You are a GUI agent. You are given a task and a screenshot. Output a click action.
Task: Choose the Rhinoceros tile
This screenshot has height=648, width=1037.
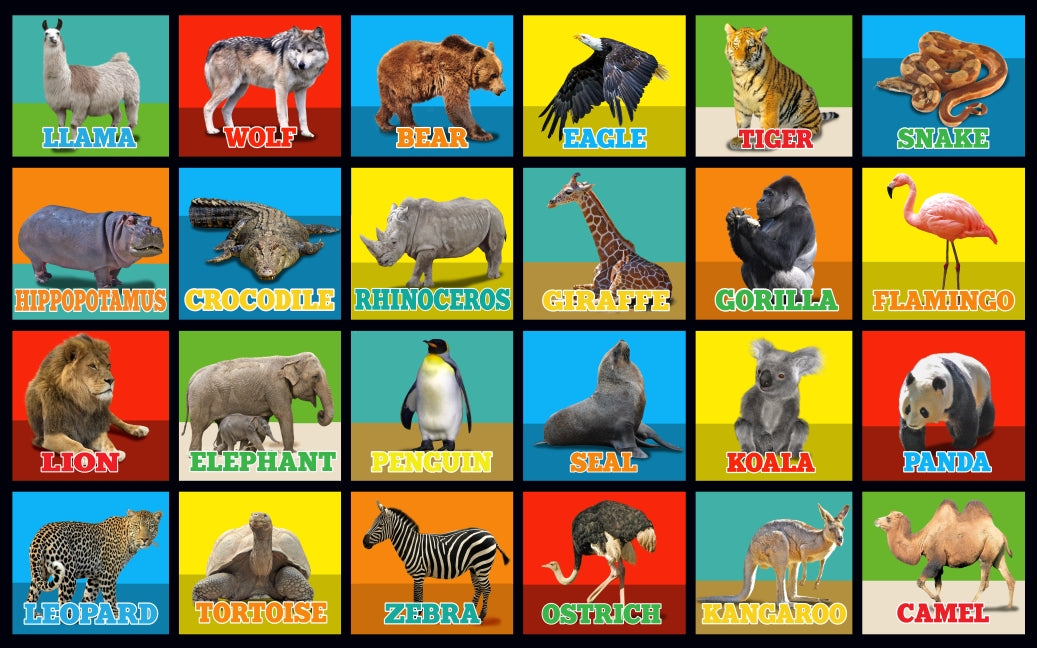coord(432,243)
